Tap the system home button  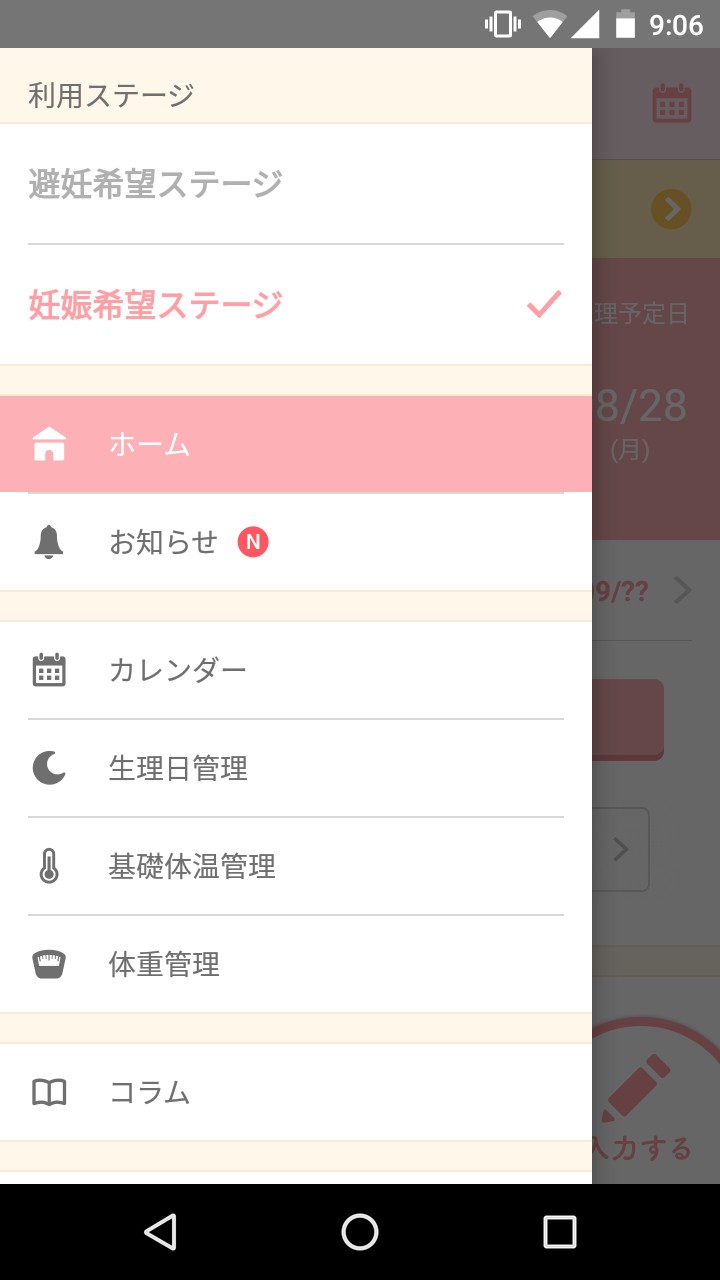click(360, 1232)
